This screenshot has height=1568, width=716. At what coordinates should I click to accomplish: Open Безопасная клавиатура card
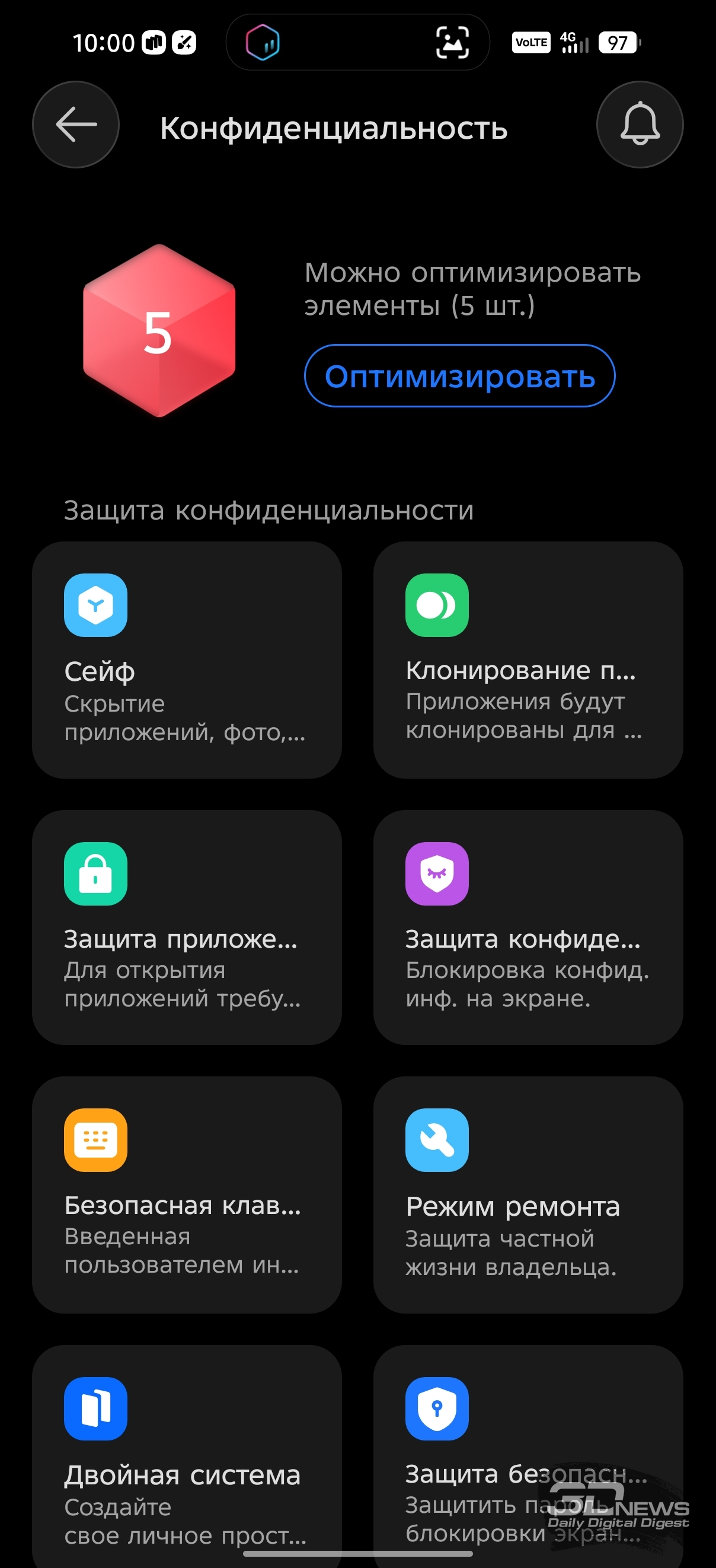pos(187,1194)
